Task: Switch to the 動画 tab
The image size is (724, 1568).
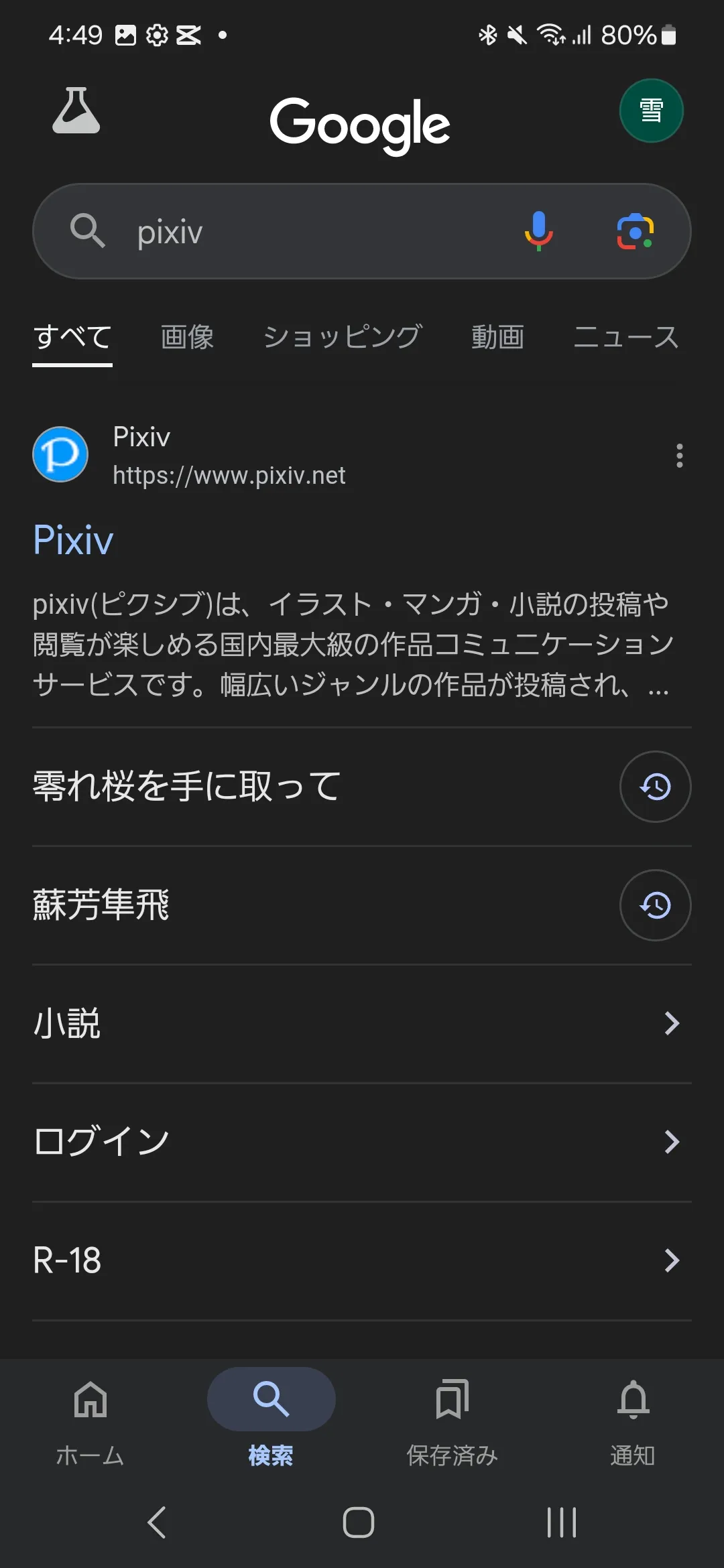Action: pyautogui.click(x=497, y=336)
